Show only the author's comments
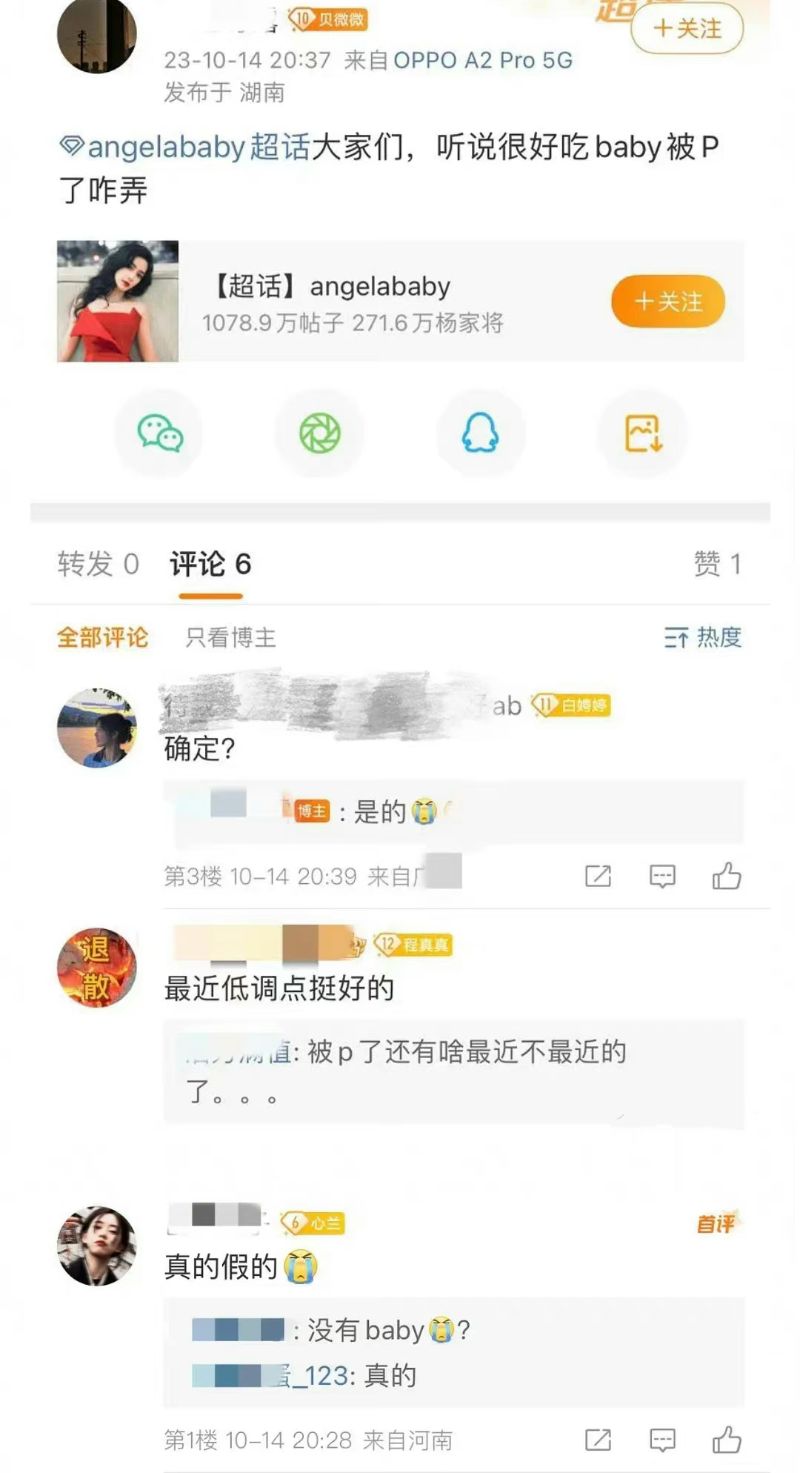The image size is (800, 1473). 230,638
